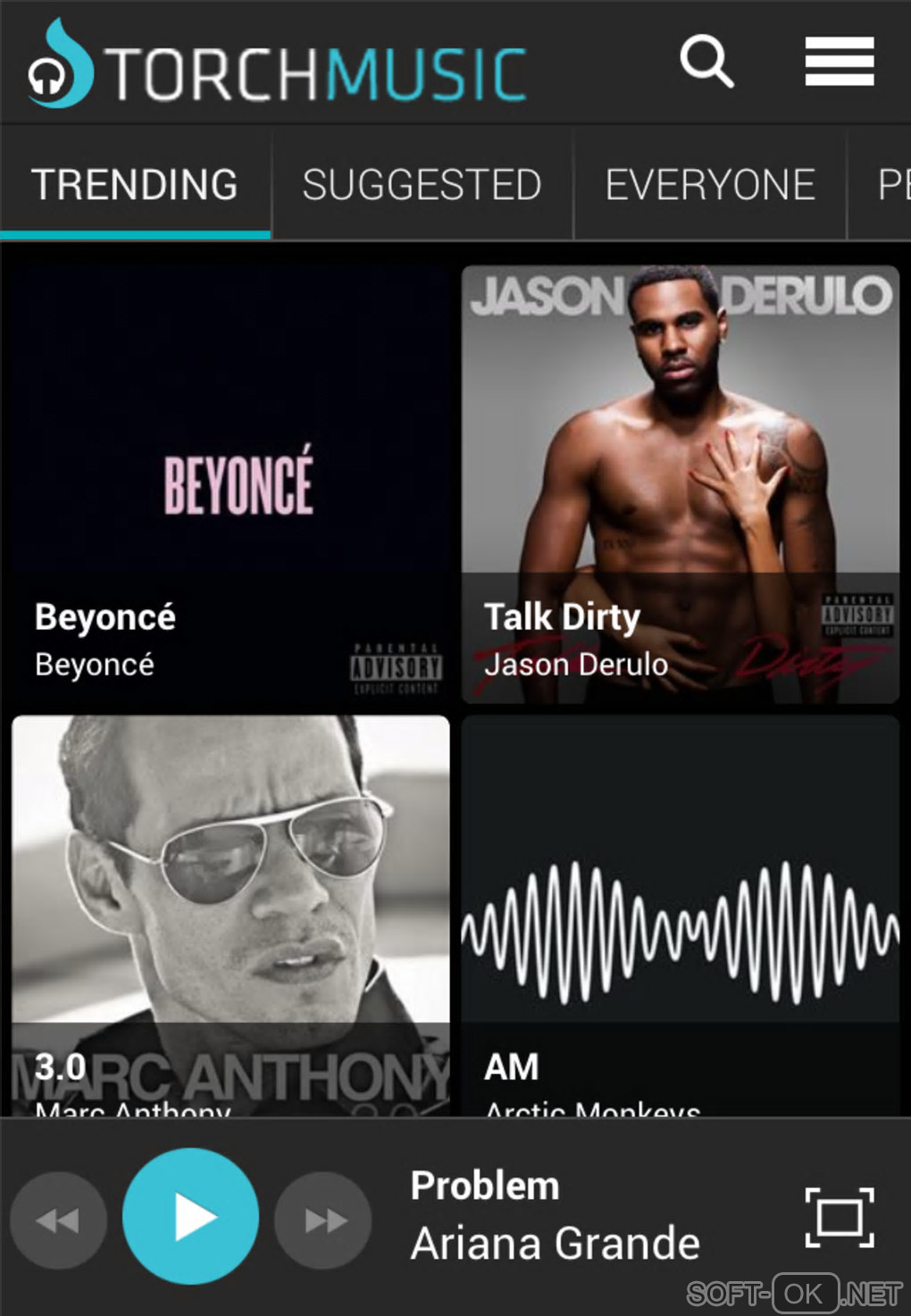The image size is (911, 1316).
Task: Open the Beyoncé album tile
Action: (230, 484)
